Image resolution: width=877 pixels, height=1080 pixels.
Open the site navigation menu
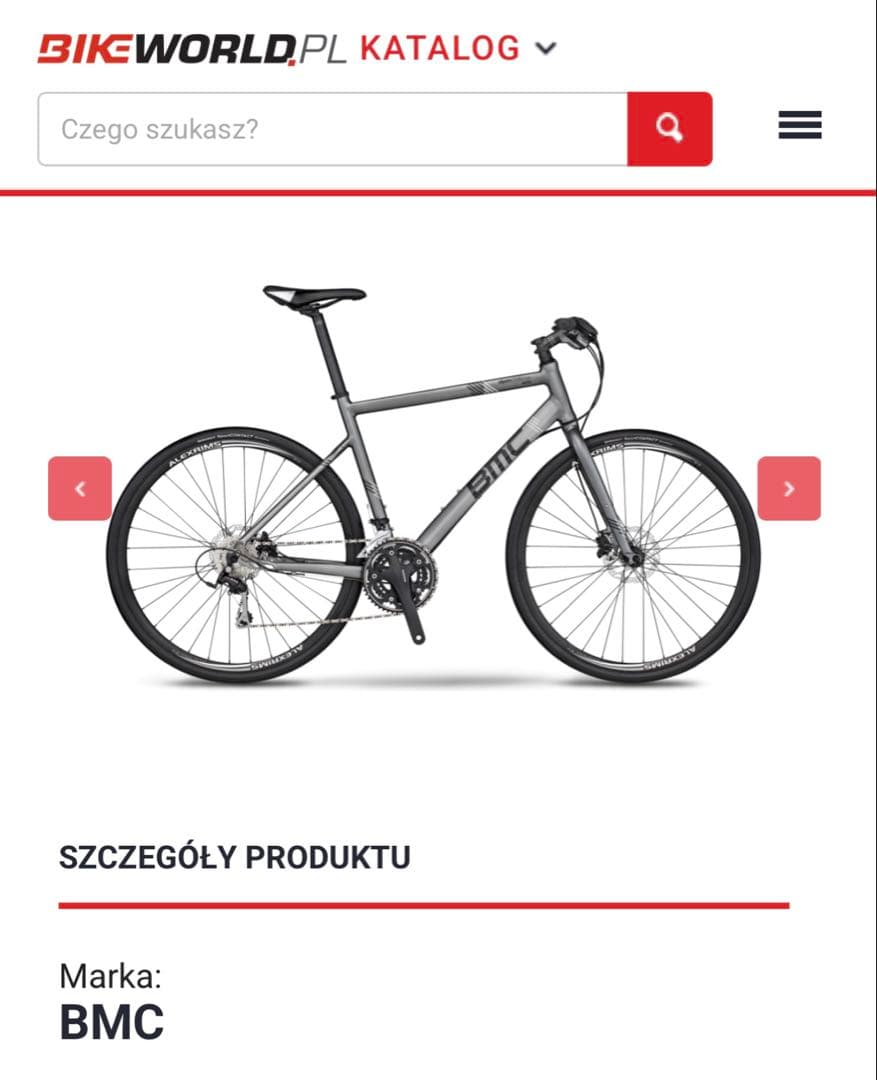coord(798,126)
